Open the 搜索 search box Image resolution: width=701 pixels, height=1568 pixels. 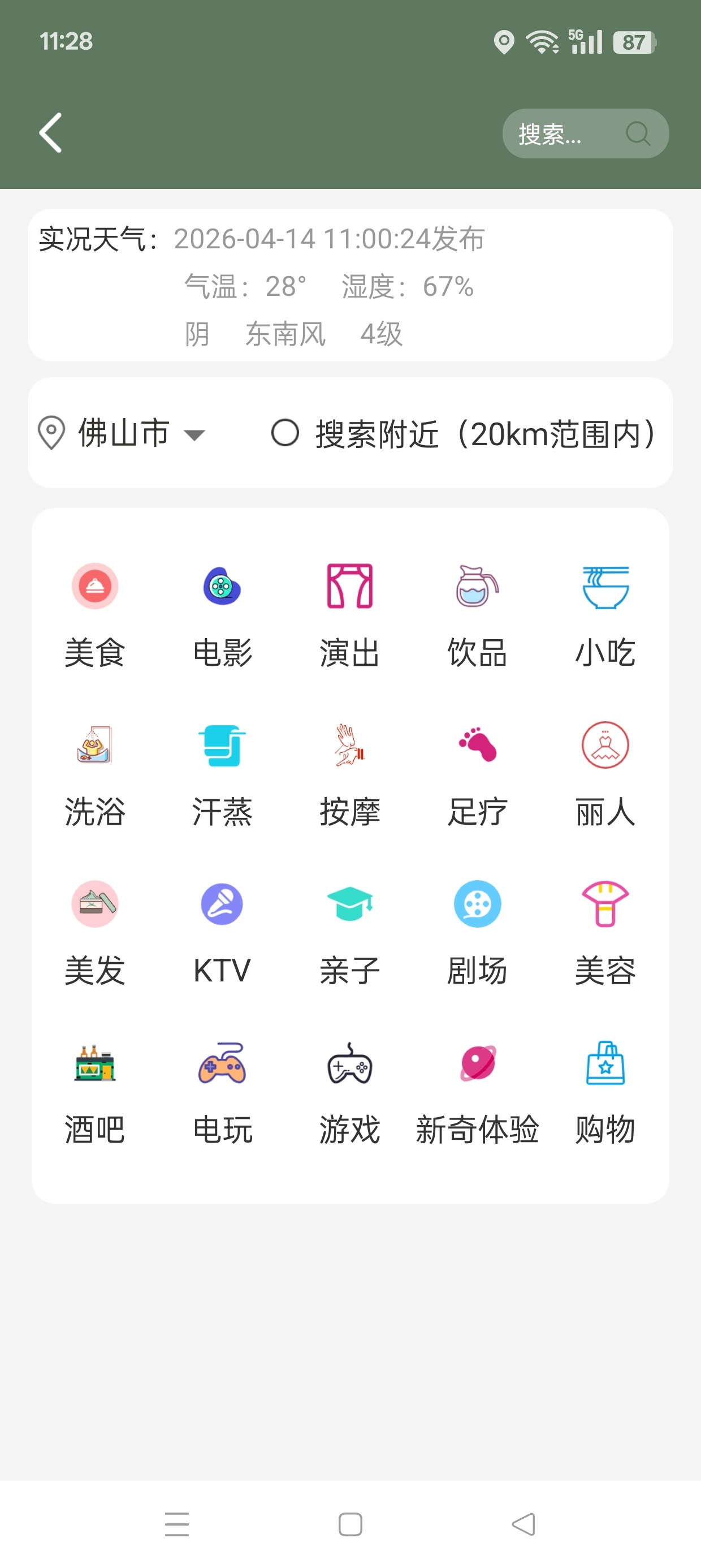(x=584, y=134)
